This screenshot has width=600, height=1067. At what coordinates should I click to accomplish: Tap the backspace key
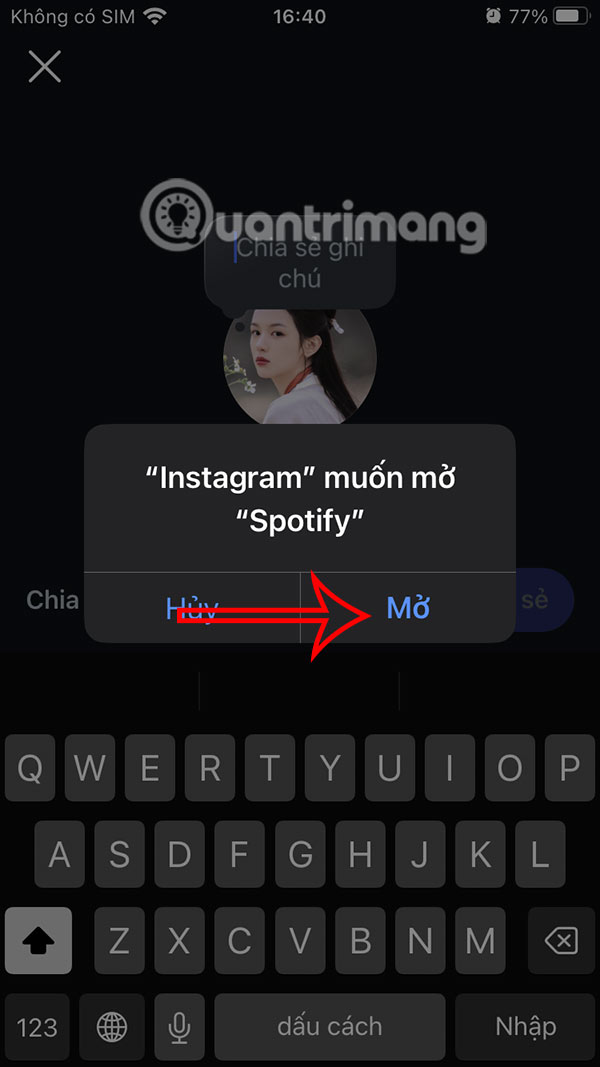click(x=562, y=941)
